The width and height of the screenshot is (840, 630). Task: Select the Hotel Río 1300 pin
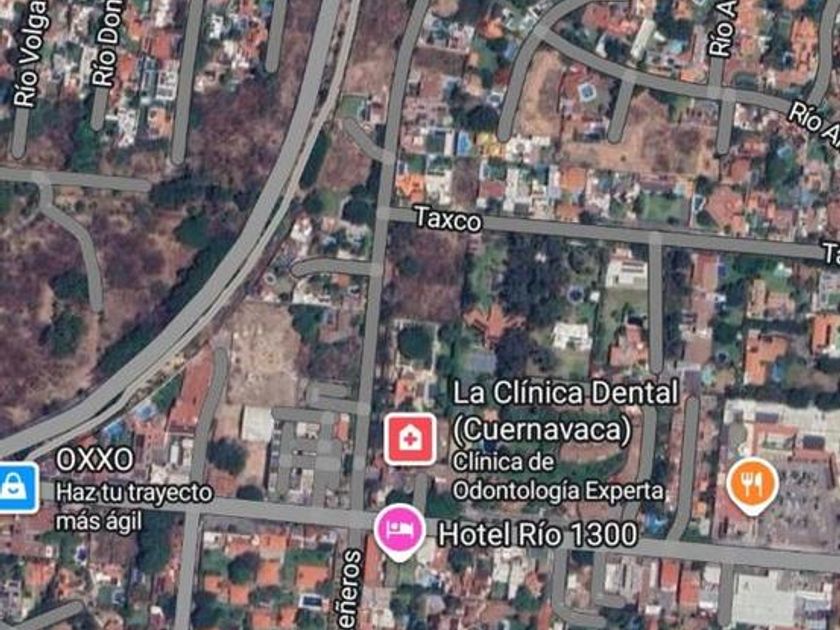coord(400,532)
